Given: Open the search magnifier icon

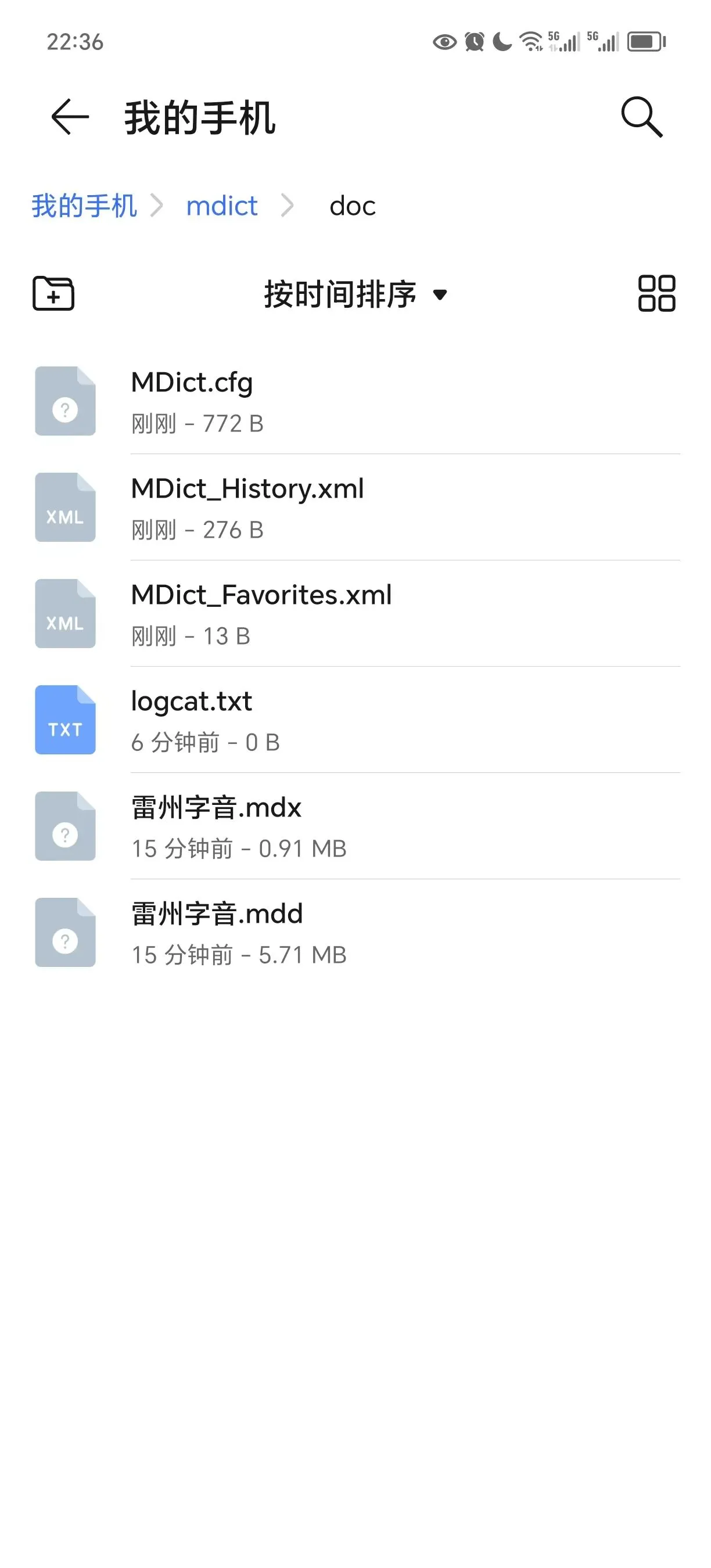Looking at the screenshot, I should pyautogui.click(x=642, y=116).
